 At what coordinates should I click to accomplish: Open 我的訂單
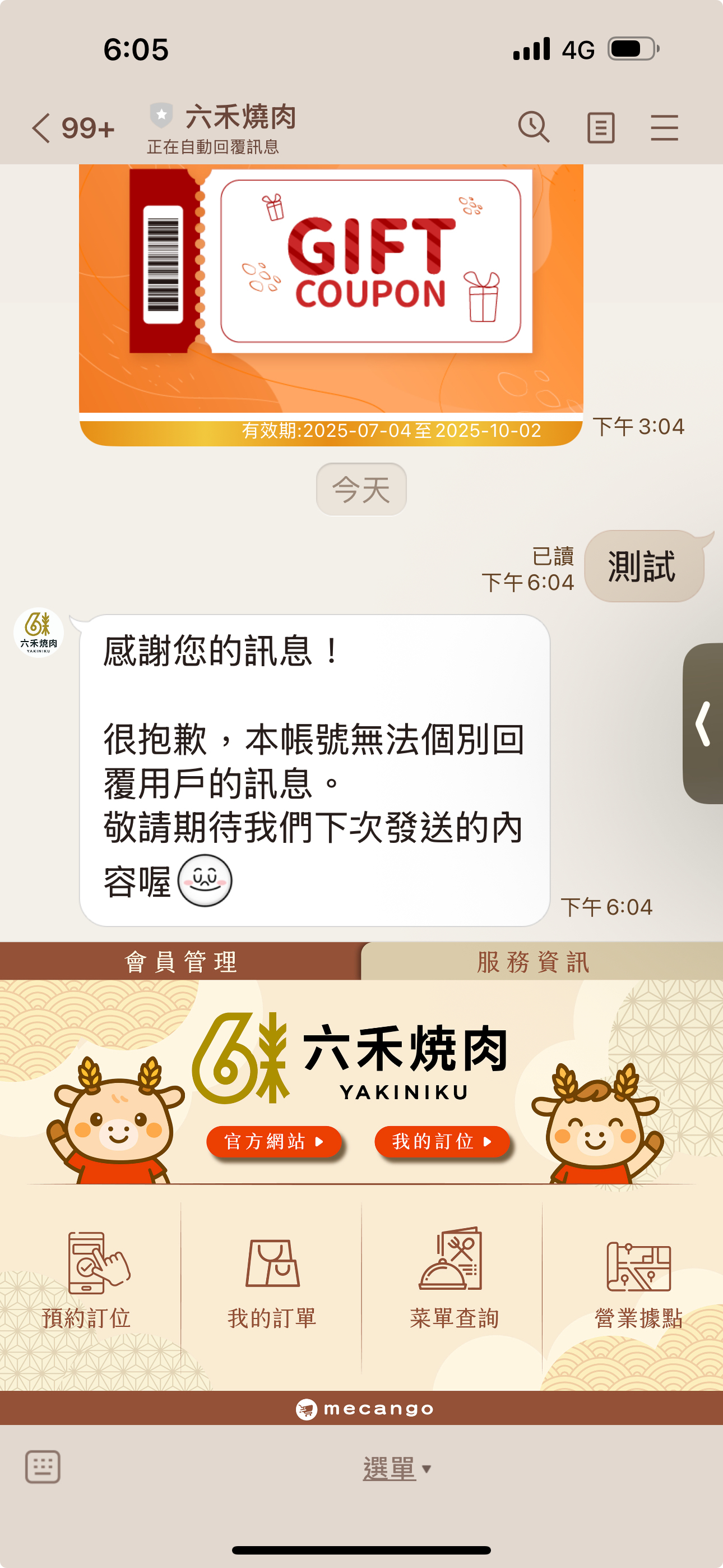tap(271, 1279)
